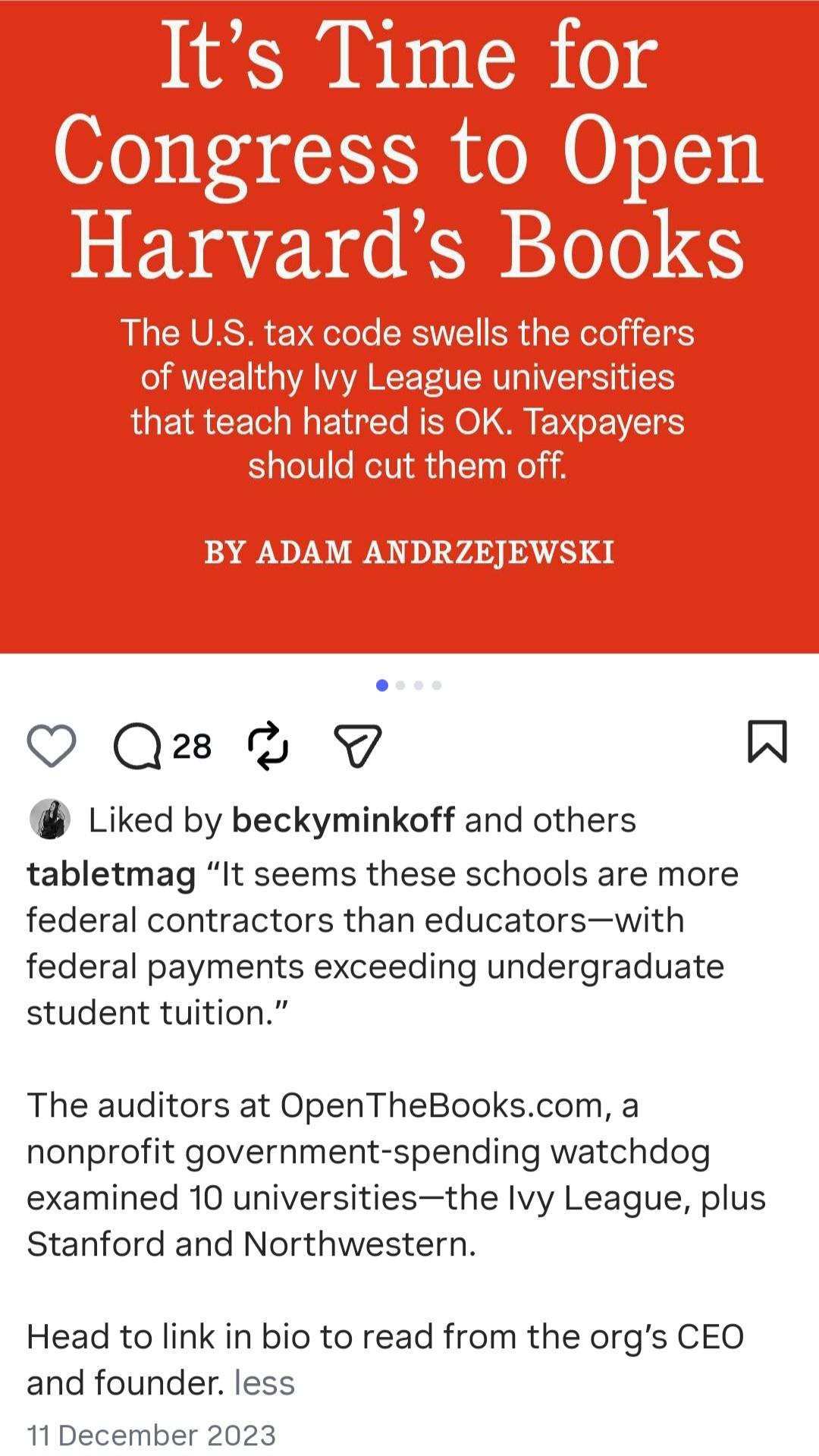Image resolution: width=819 pixels, height=1456 pixels.
Task: Open beckyminkoff's profile from the likes line
Action: tap(343, 820)
